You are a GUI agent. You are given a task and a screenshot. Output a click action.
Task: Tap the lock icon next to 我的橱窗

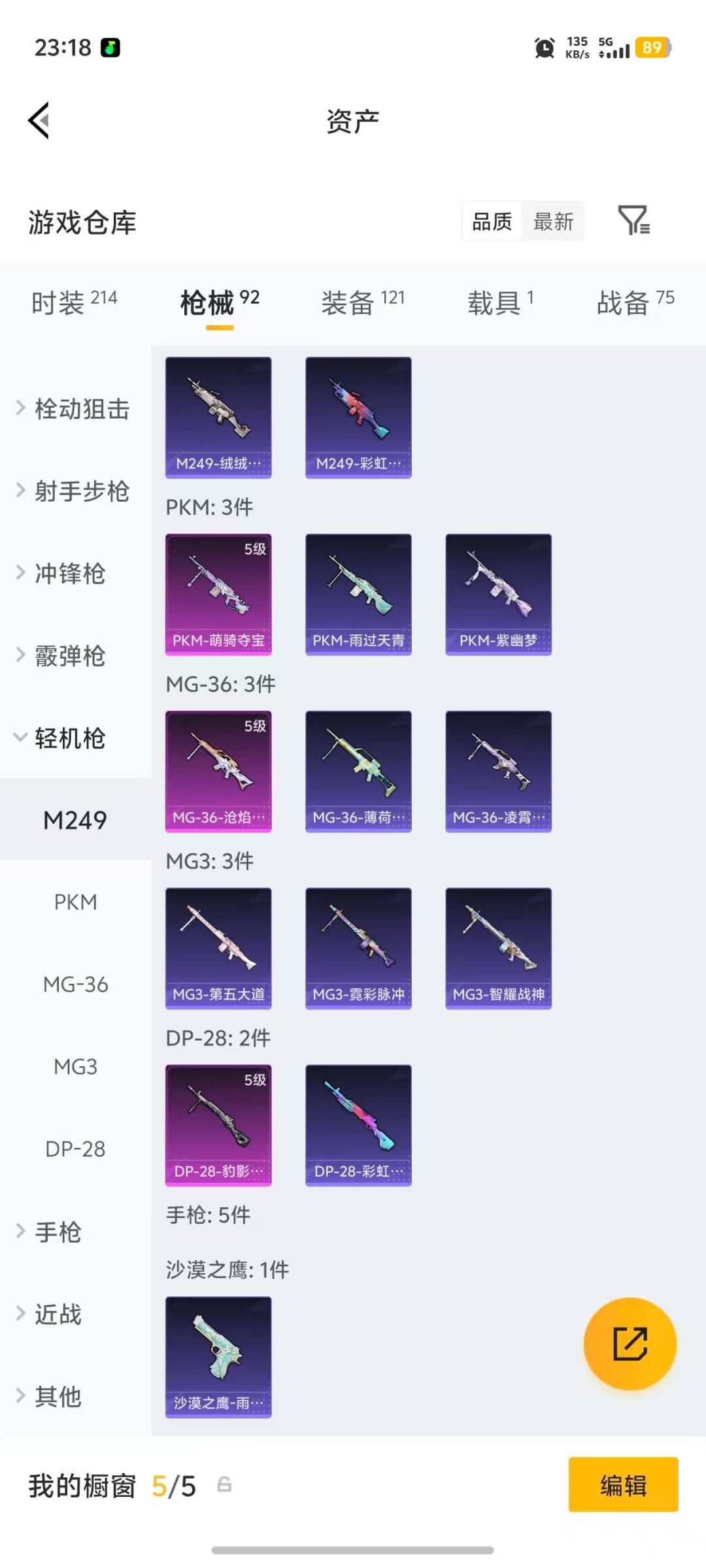tap(226, 1485)
